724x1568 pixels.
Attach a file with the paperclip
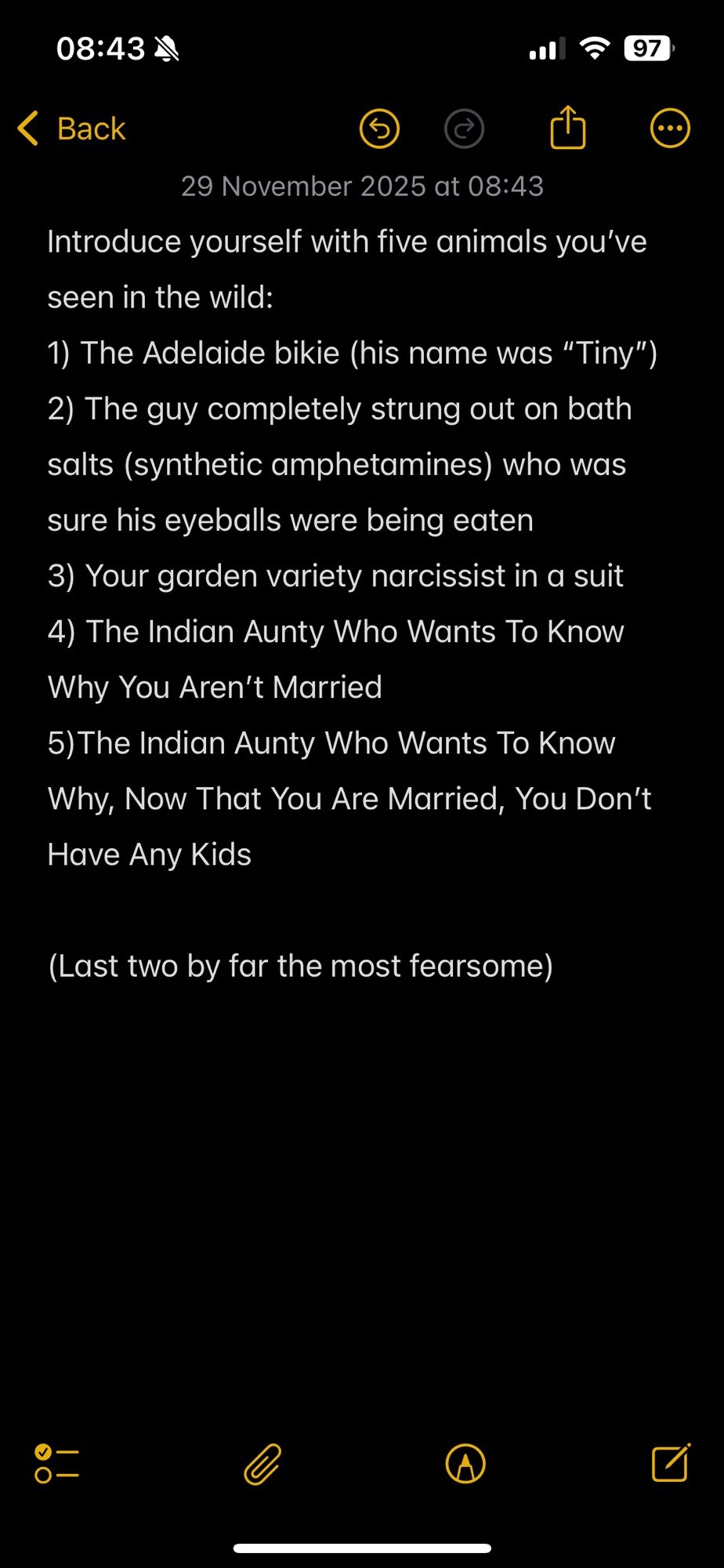(x=262, y=1464)
